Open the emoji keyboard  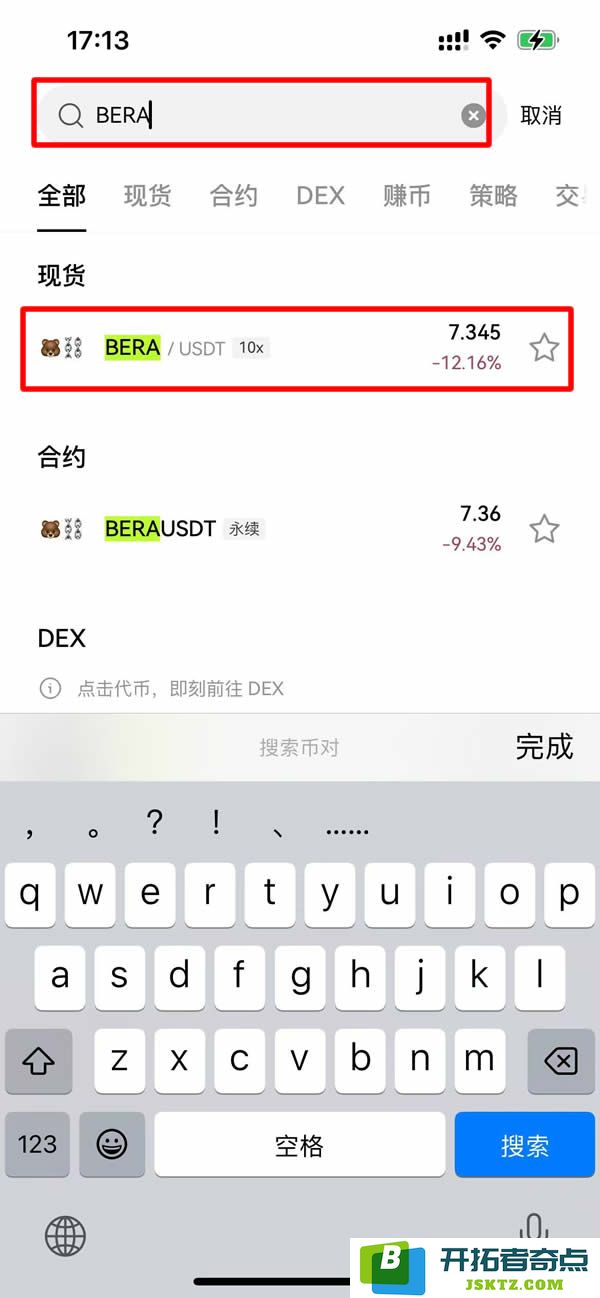pyautogui.click(x=112, y=1145)
